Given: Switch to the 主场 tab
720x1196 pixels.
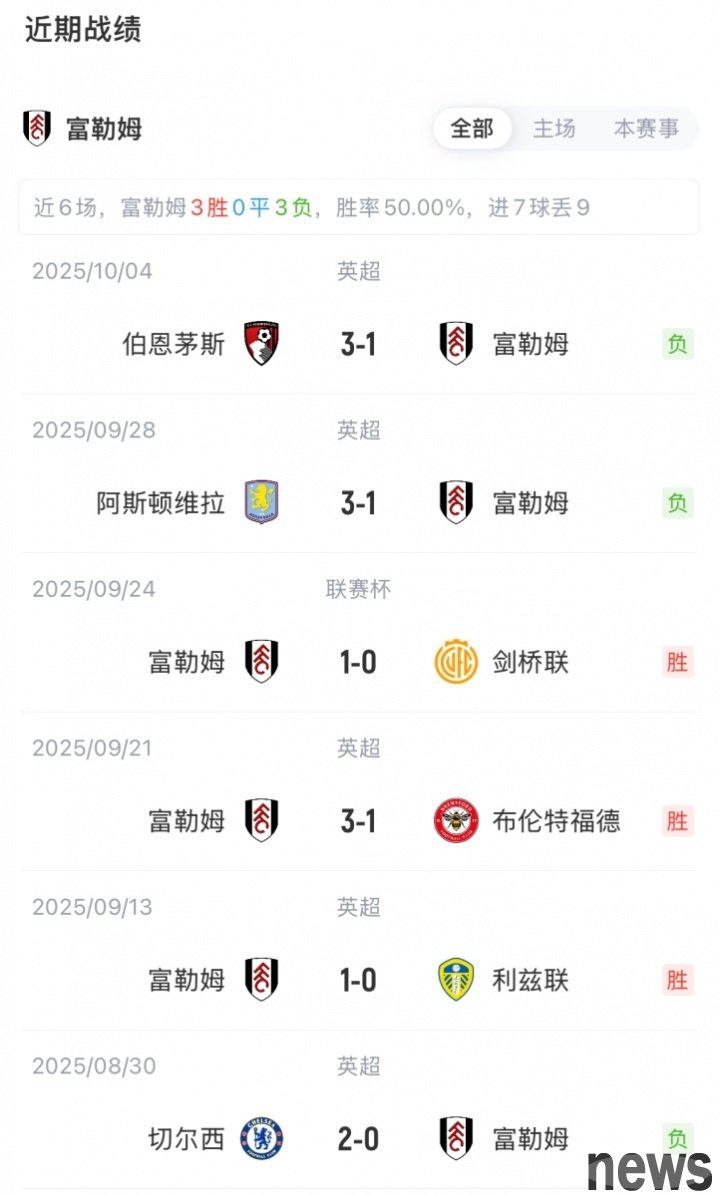Looking at the screenshot, I should [x=554, y=129].
